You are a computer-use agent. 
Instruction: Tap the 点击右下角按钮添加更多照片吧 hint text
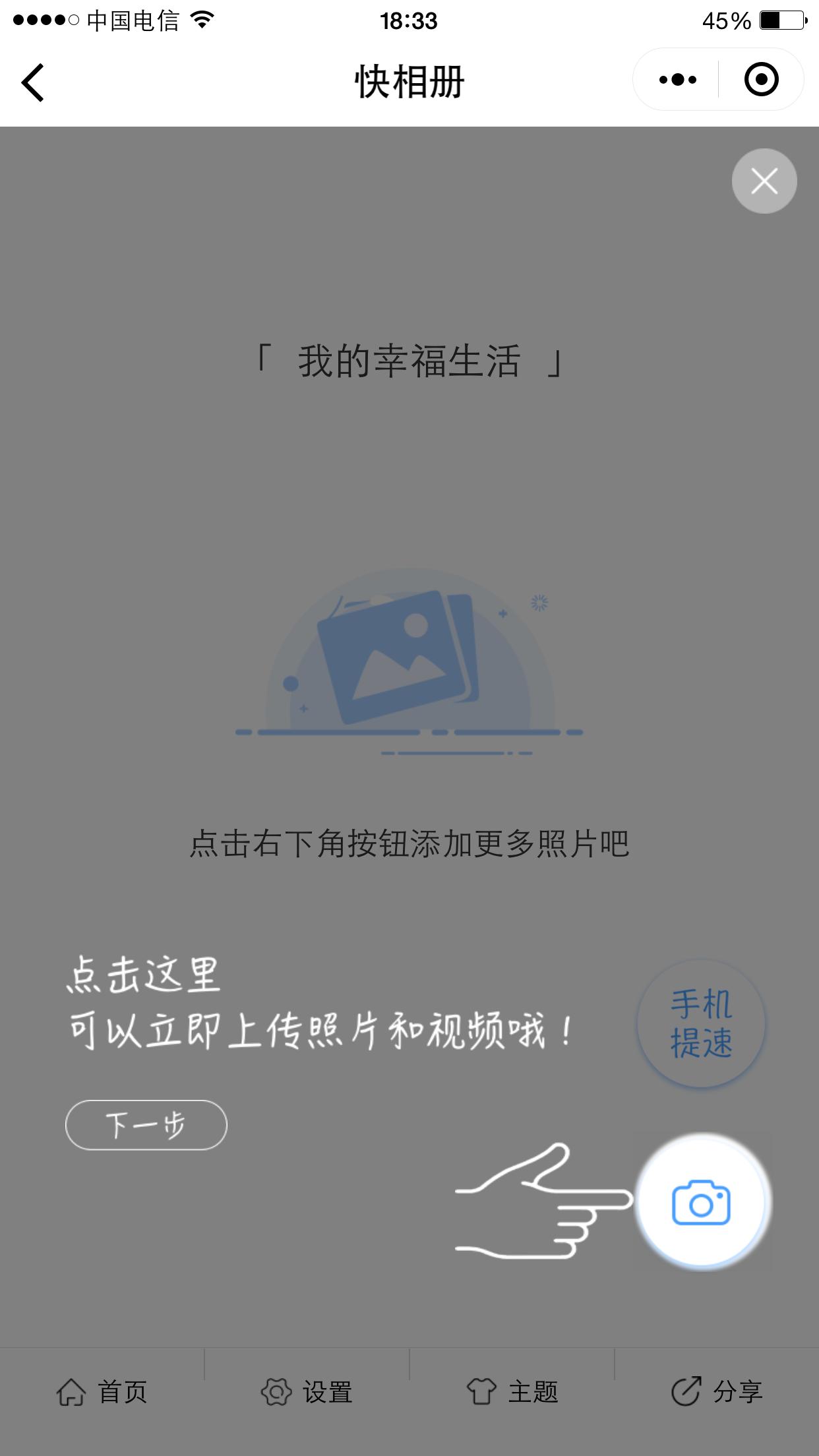pyautogui.click(x=409, y=845)
